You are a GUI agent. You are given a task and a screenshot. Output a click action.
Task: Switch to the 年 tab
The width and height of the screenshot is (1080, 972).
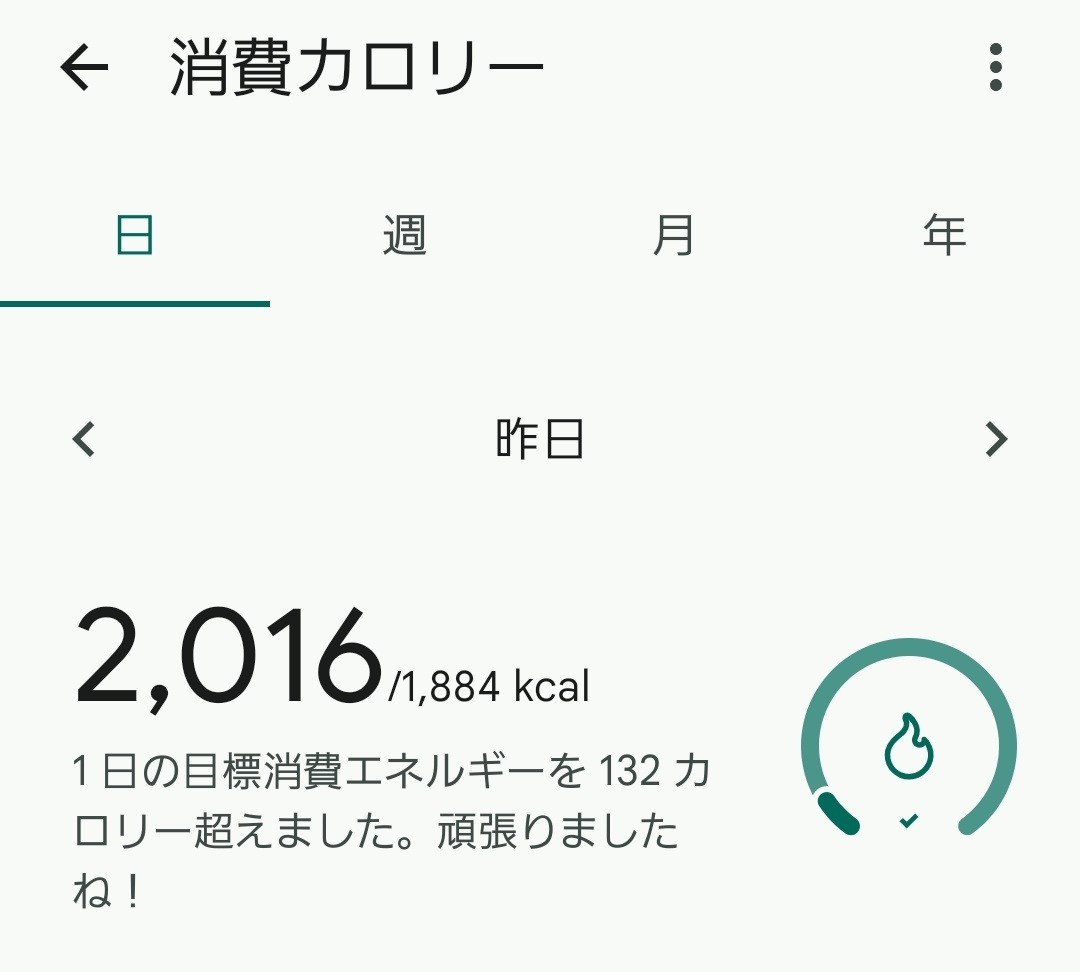[x=944, y=237]
